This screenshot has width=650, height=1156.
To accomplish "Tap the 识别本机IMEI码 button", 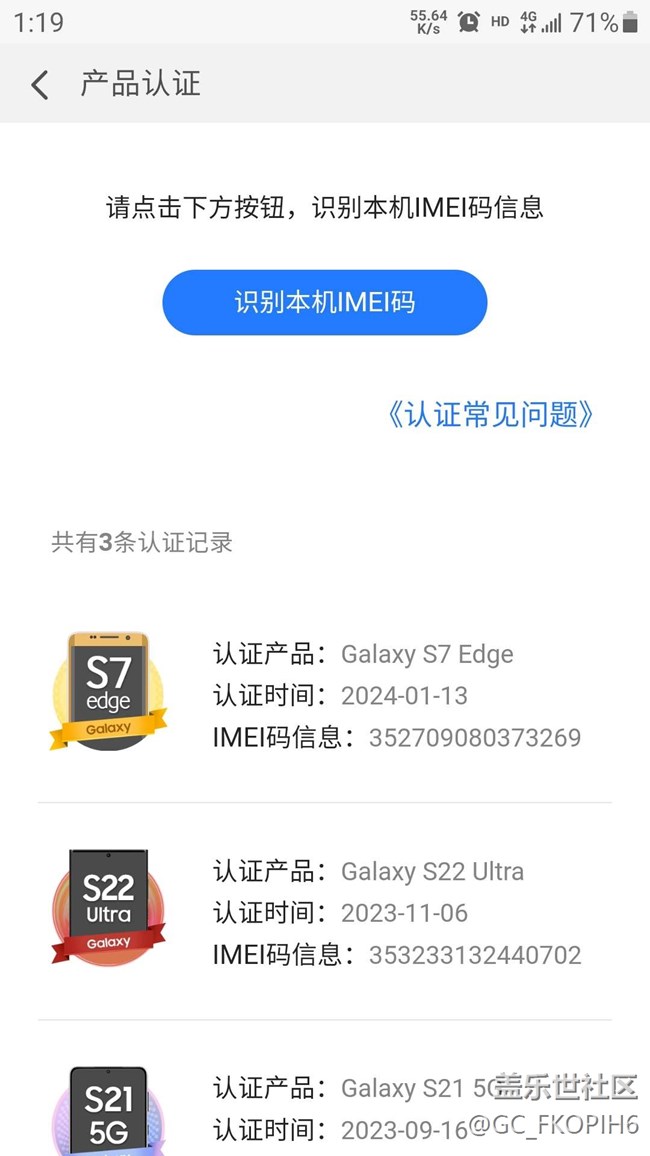I will (x=325, y=302).
